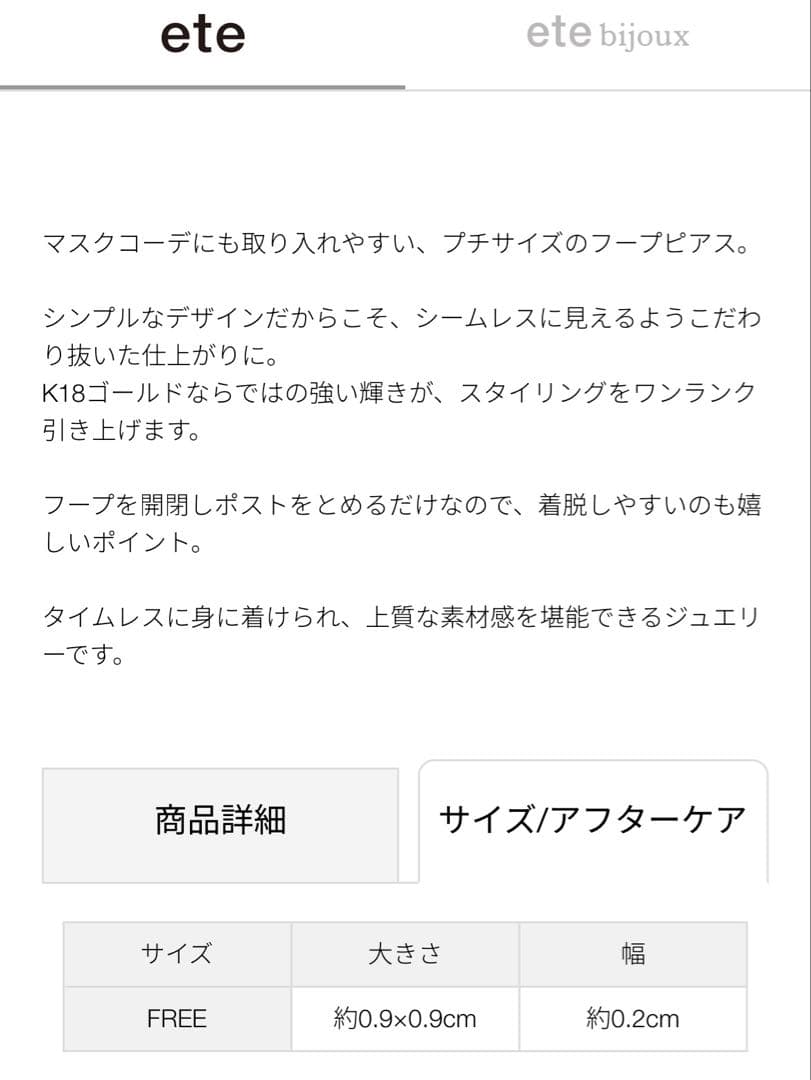
Task: Click the 大きさ column header
Action: pos(404,954)
